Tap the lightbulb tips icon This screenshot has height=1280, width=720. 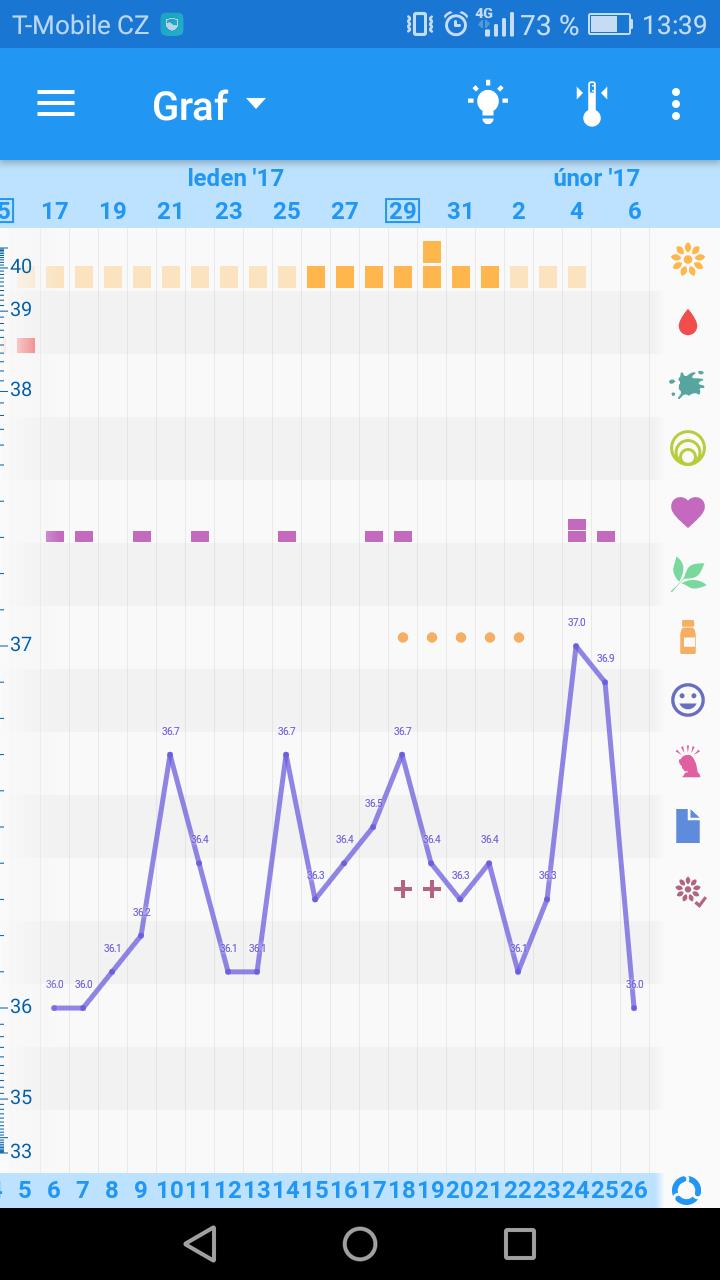point(487,104)
